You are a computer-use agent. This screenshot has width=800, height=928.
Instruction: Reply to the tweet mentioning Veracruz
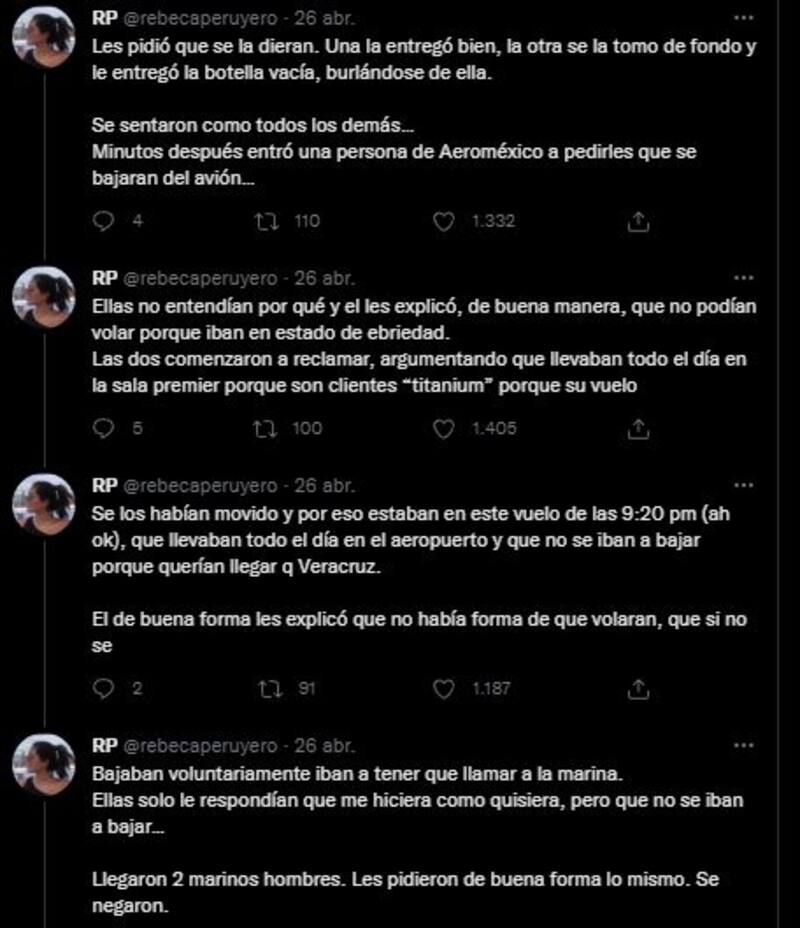[104, 689]
